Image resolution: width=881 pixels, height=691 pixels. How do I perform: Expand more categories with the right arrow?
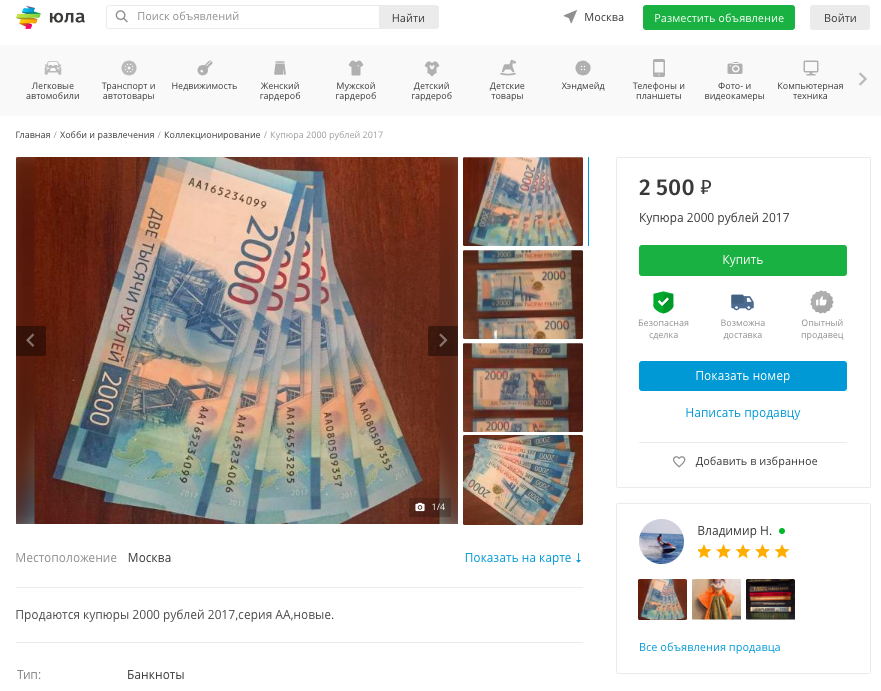[x=864, y=78]
